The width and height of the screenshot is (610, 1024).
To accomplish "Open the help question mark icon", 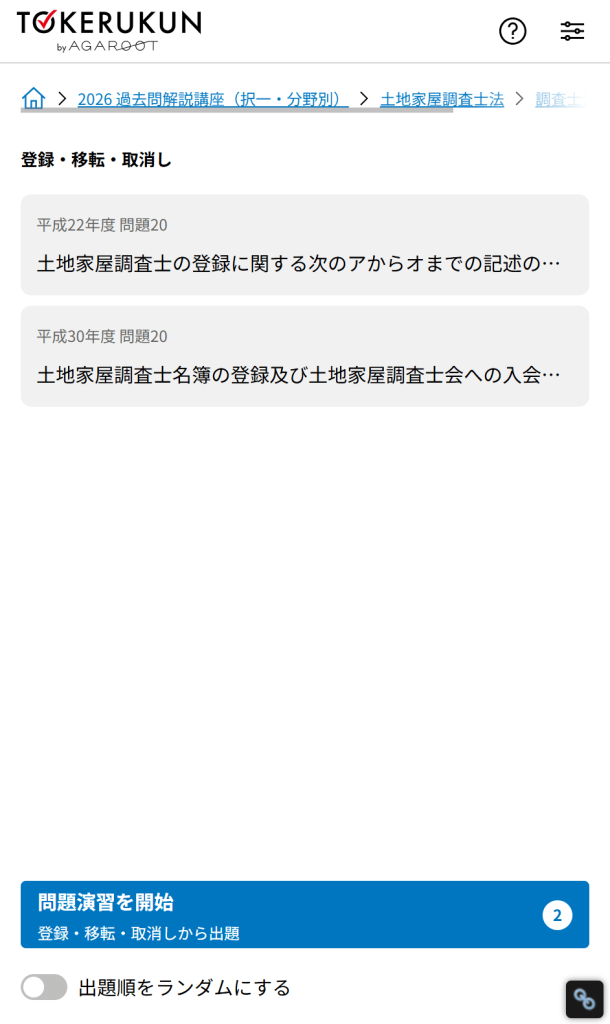I will click(x=512, y=31).
